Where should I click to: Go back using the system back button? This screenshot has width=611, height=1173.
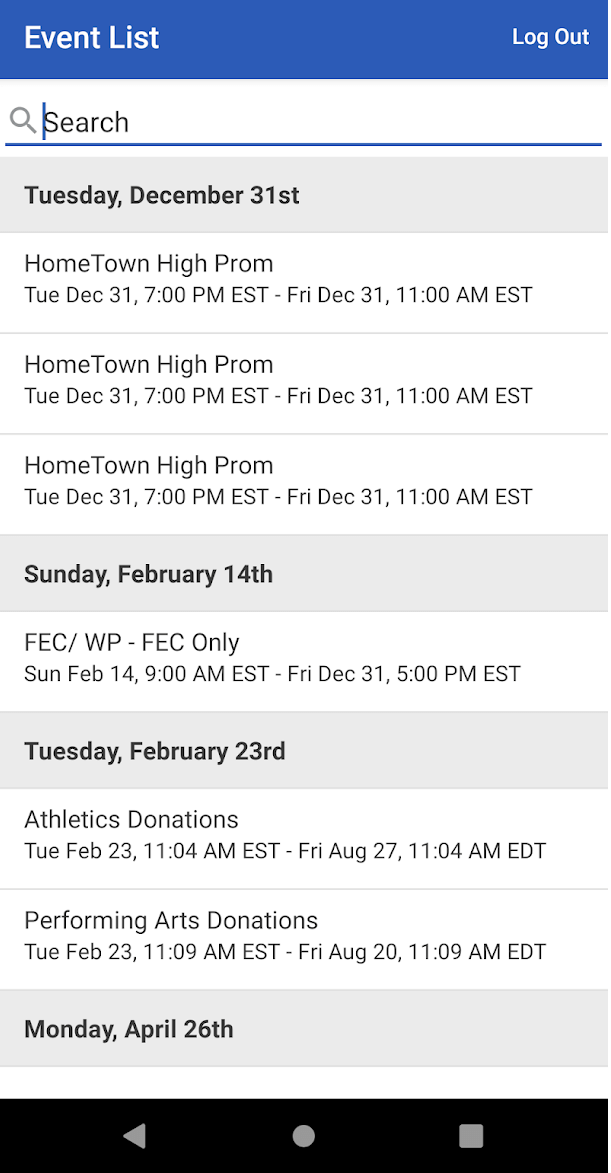click(135, 1136)
